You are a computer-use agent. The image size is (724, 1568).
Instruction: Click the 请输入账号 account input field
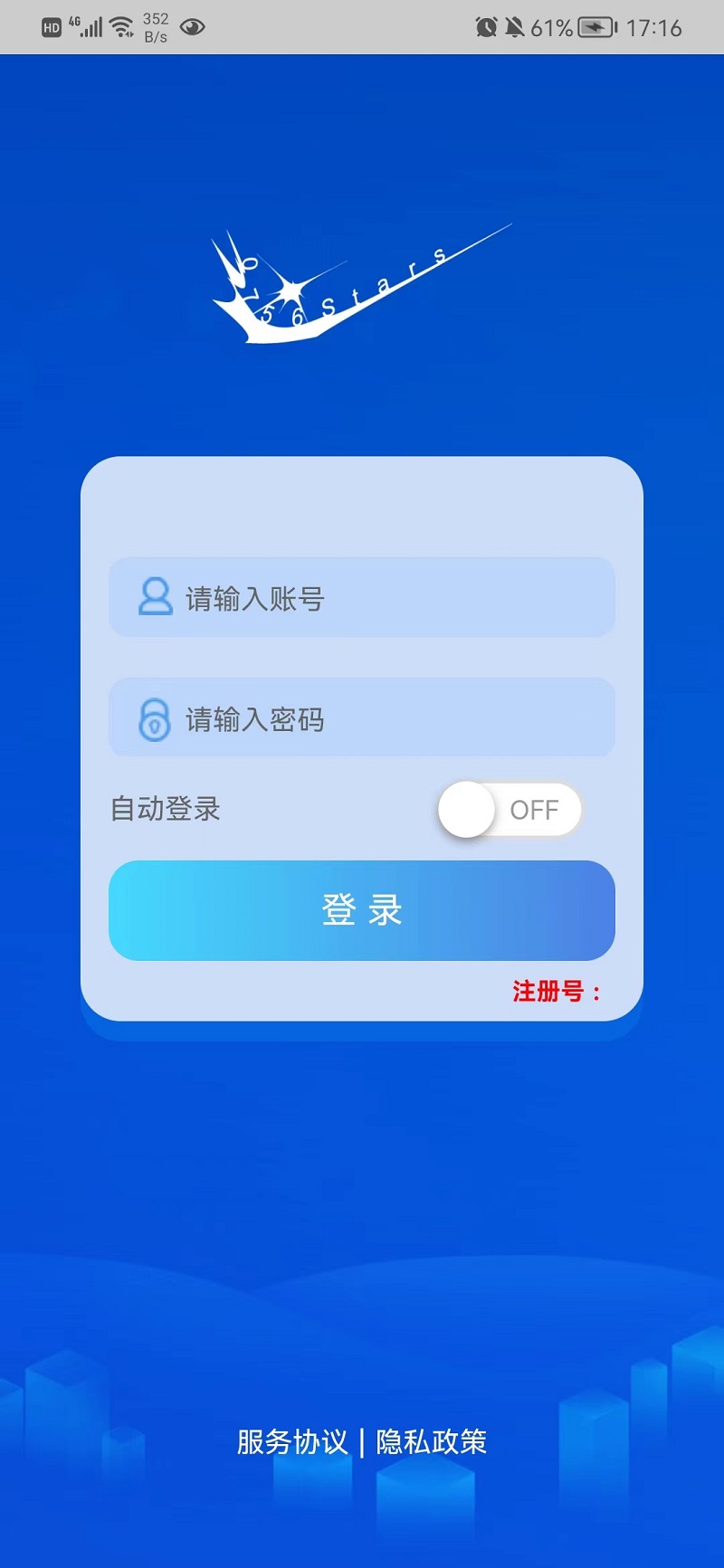pos(362,597)
